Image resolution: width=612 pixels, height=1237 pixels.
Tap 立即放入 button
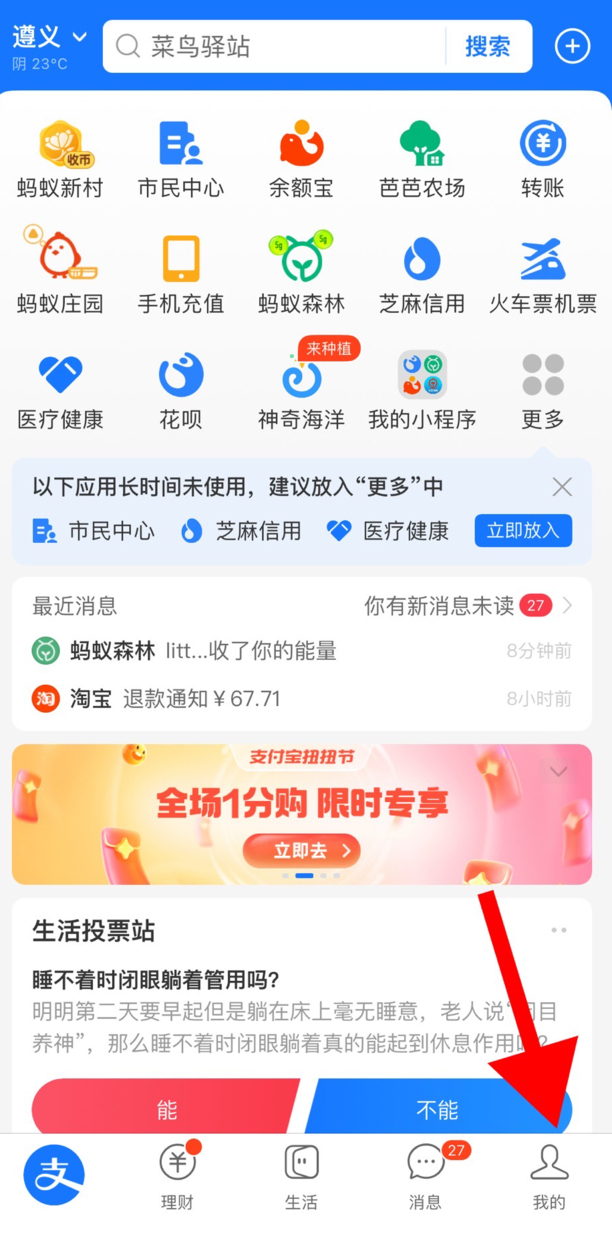tap(523, 531)
